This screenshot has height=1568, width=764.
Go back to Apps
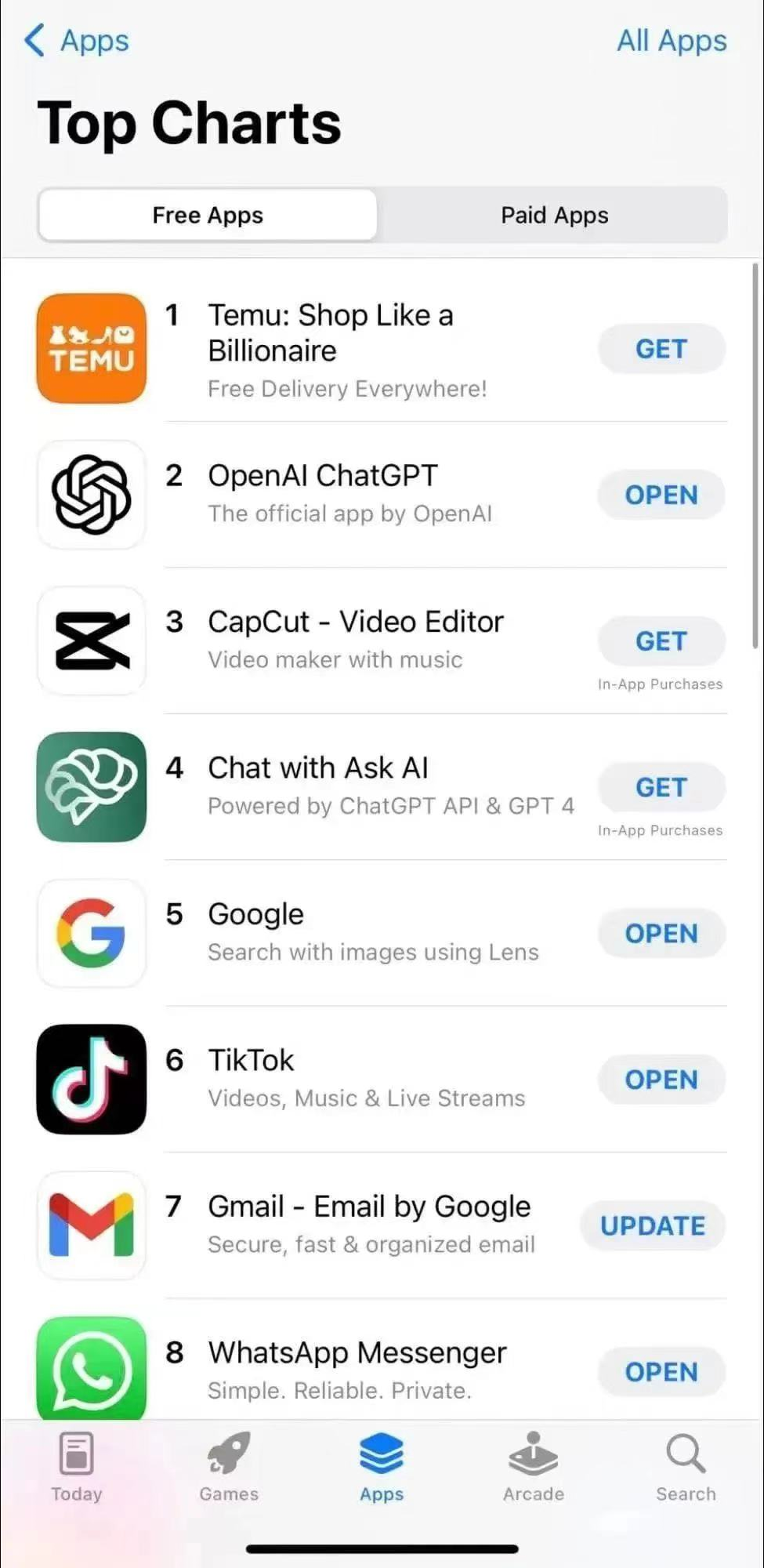77,40
